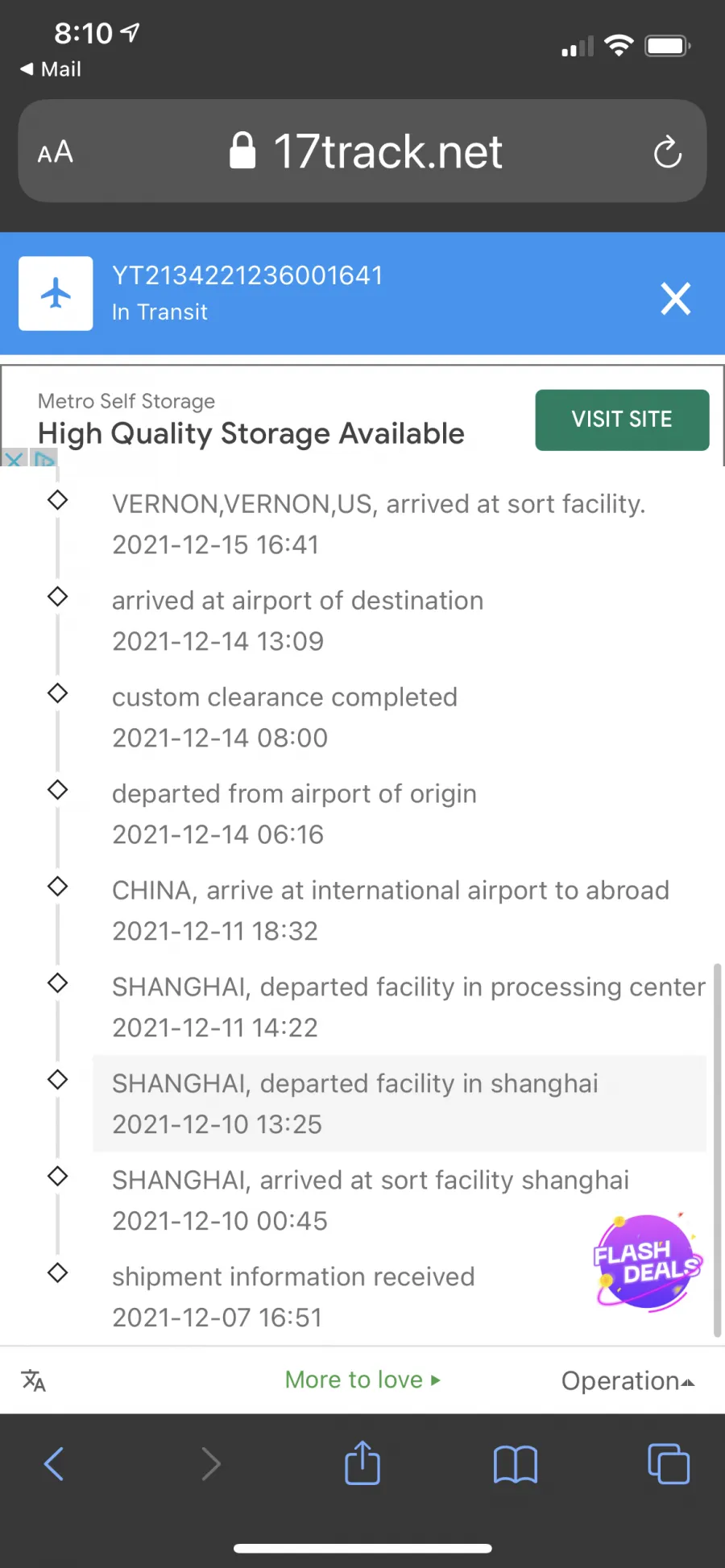
Task: Reload the 17track.net page
Action: pyautogui.click(x=667, y=151)
